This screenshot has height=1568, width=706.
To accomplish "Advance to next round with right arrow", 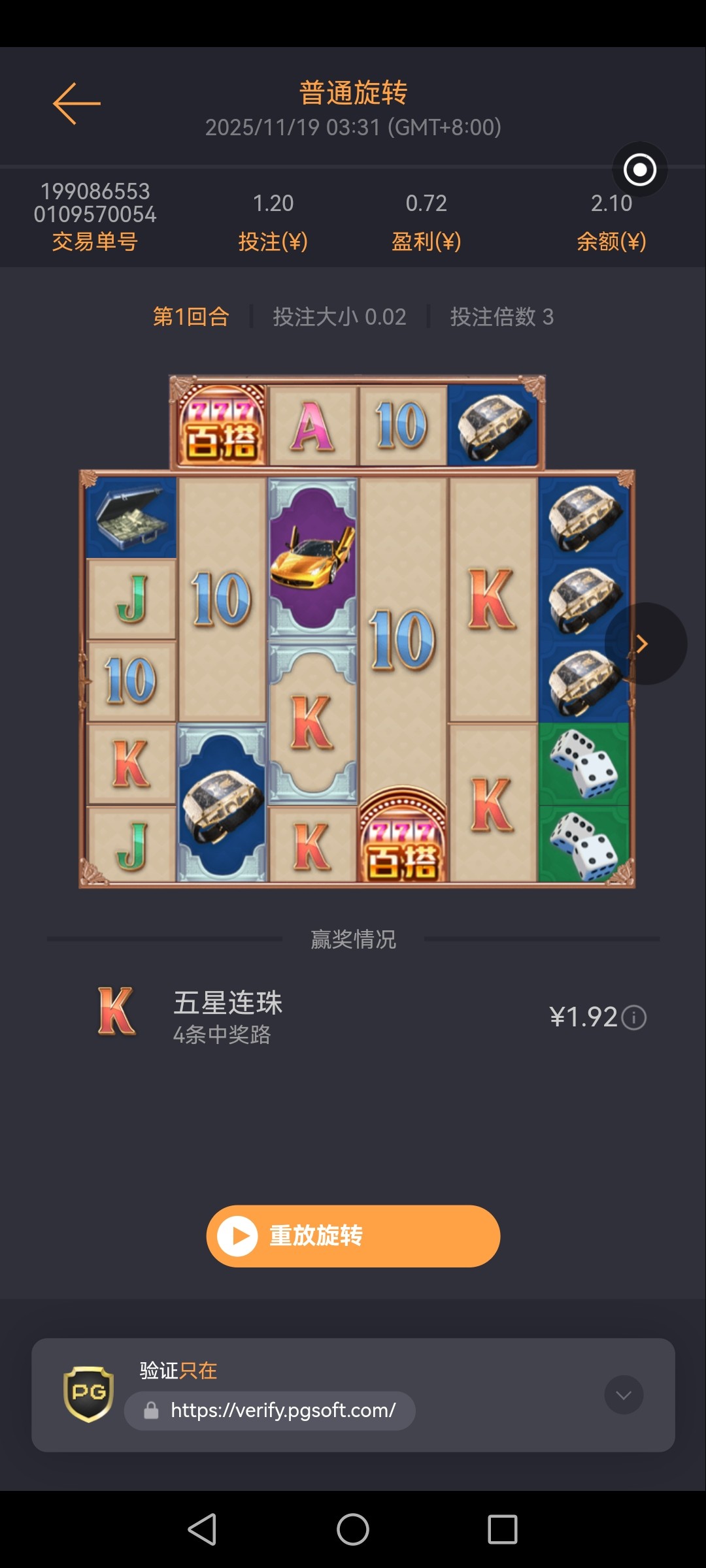I will 643,644.
